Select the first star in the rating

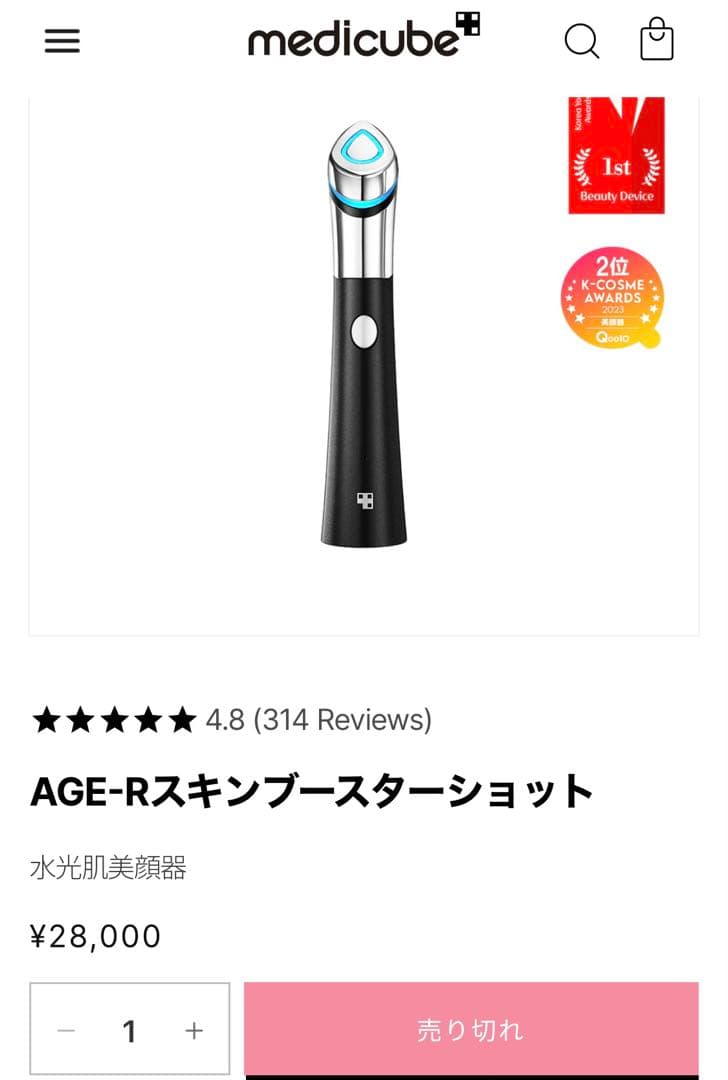(x=48, y=717)
